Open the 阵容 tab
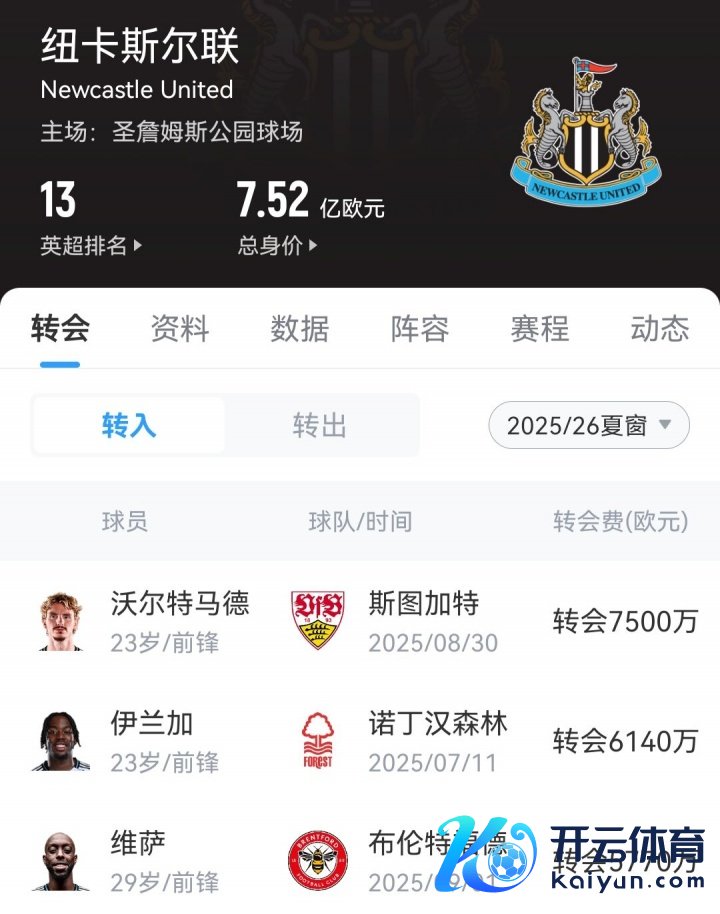The height and width of the screenshot is (914, 720). (420, 328)
